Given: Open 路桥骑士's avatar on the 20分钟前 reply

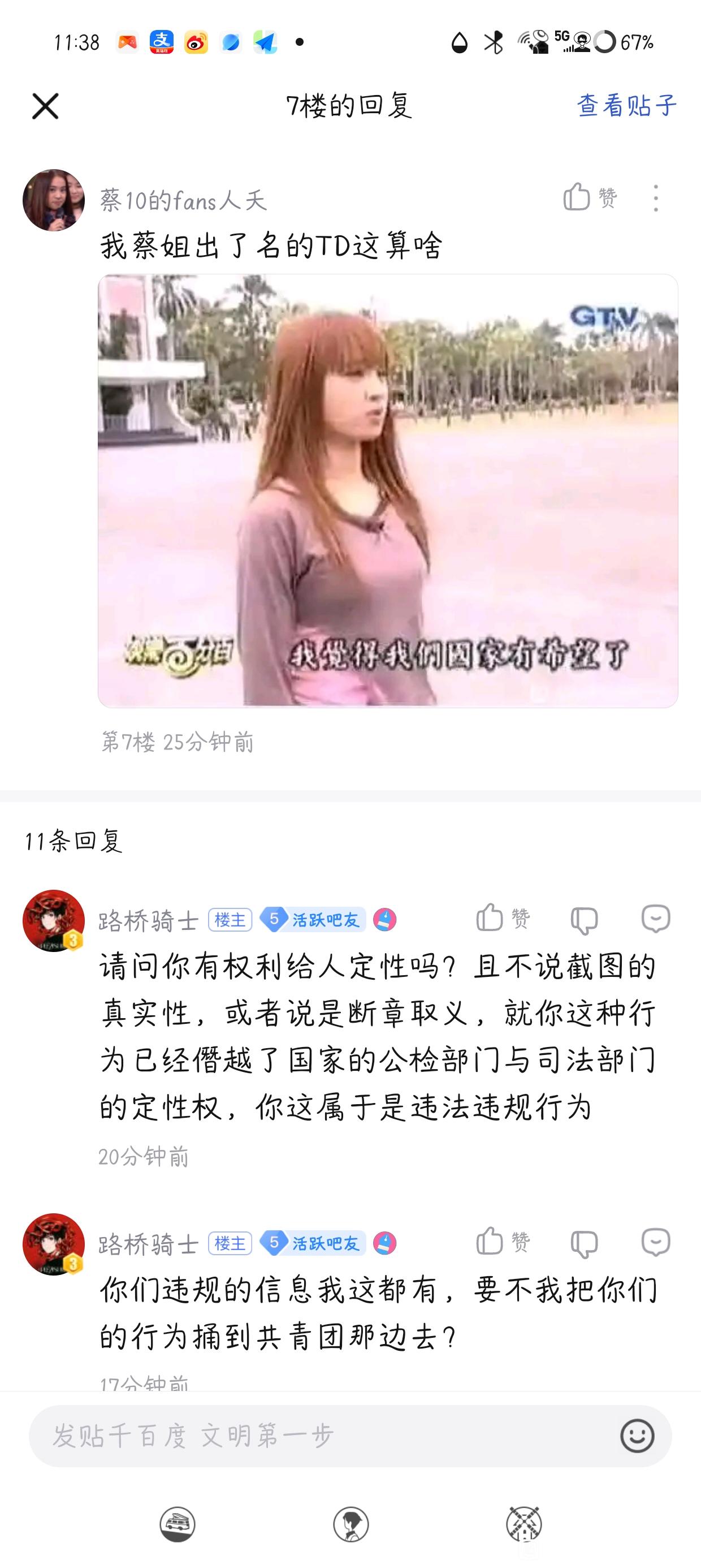Looking at the screenshot, I should click(x=54, y=921).
